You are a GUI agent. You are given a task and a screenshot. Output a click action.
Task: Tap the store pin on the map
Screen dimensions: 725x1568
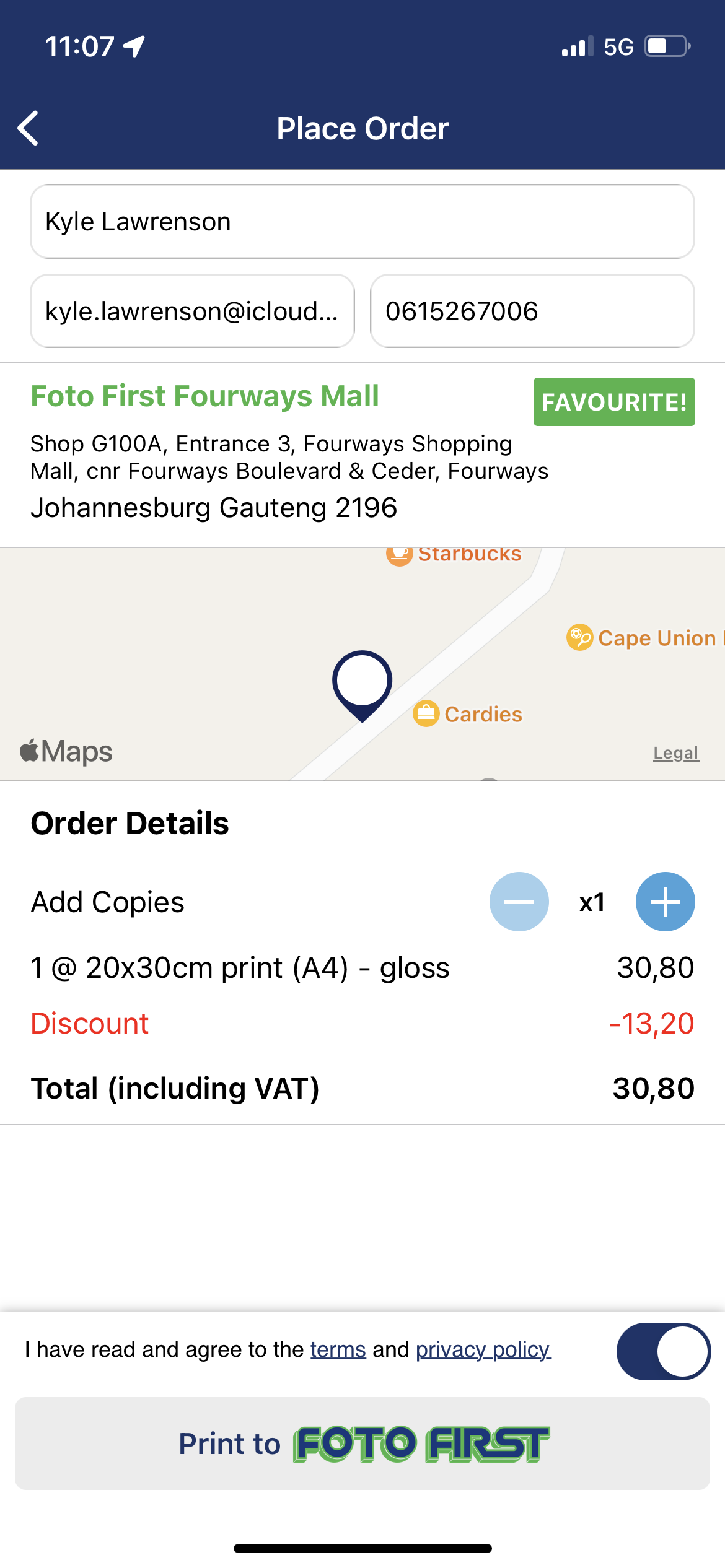pyautogui.click(x=362, y=682)
